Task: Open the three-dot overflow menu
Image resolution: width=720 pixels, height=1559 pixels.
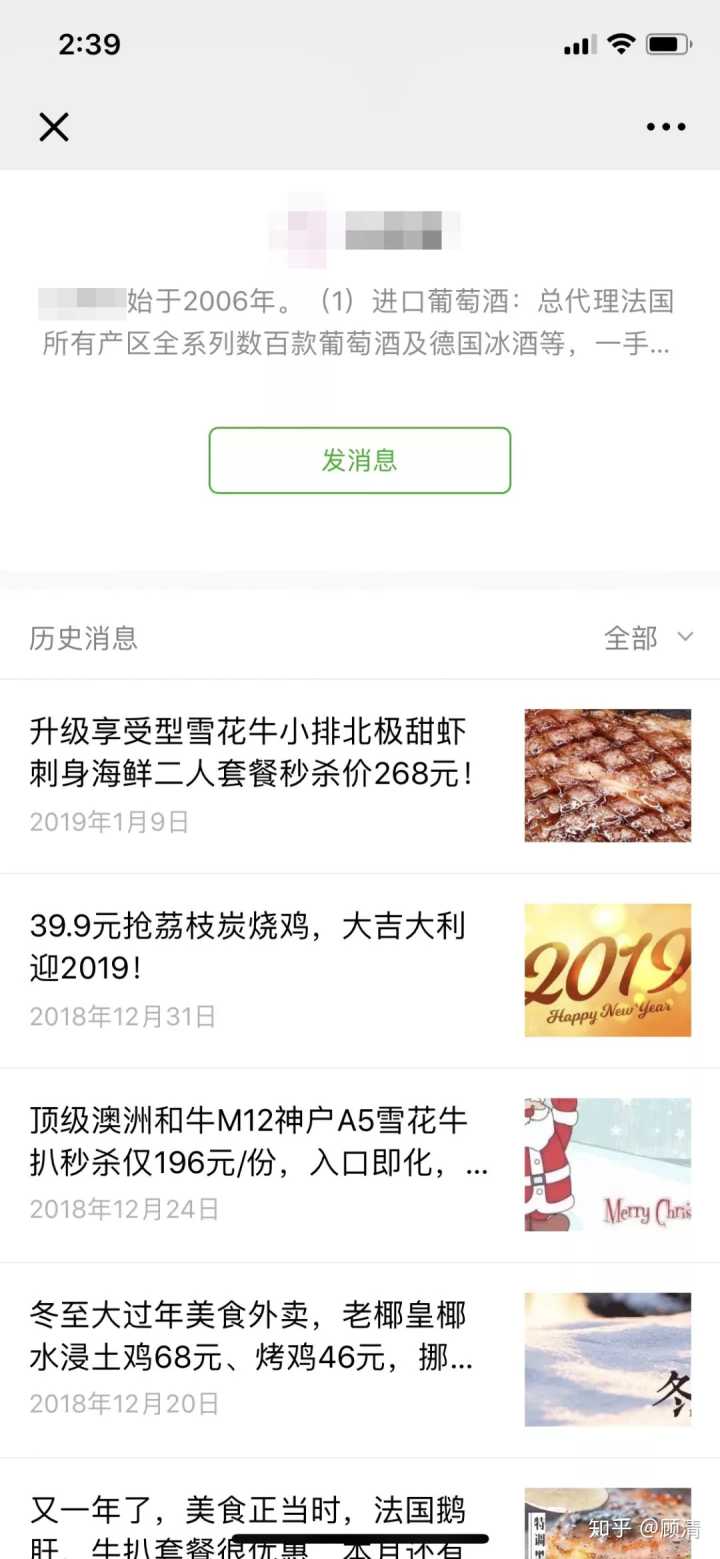Action: tap(665, 127)
